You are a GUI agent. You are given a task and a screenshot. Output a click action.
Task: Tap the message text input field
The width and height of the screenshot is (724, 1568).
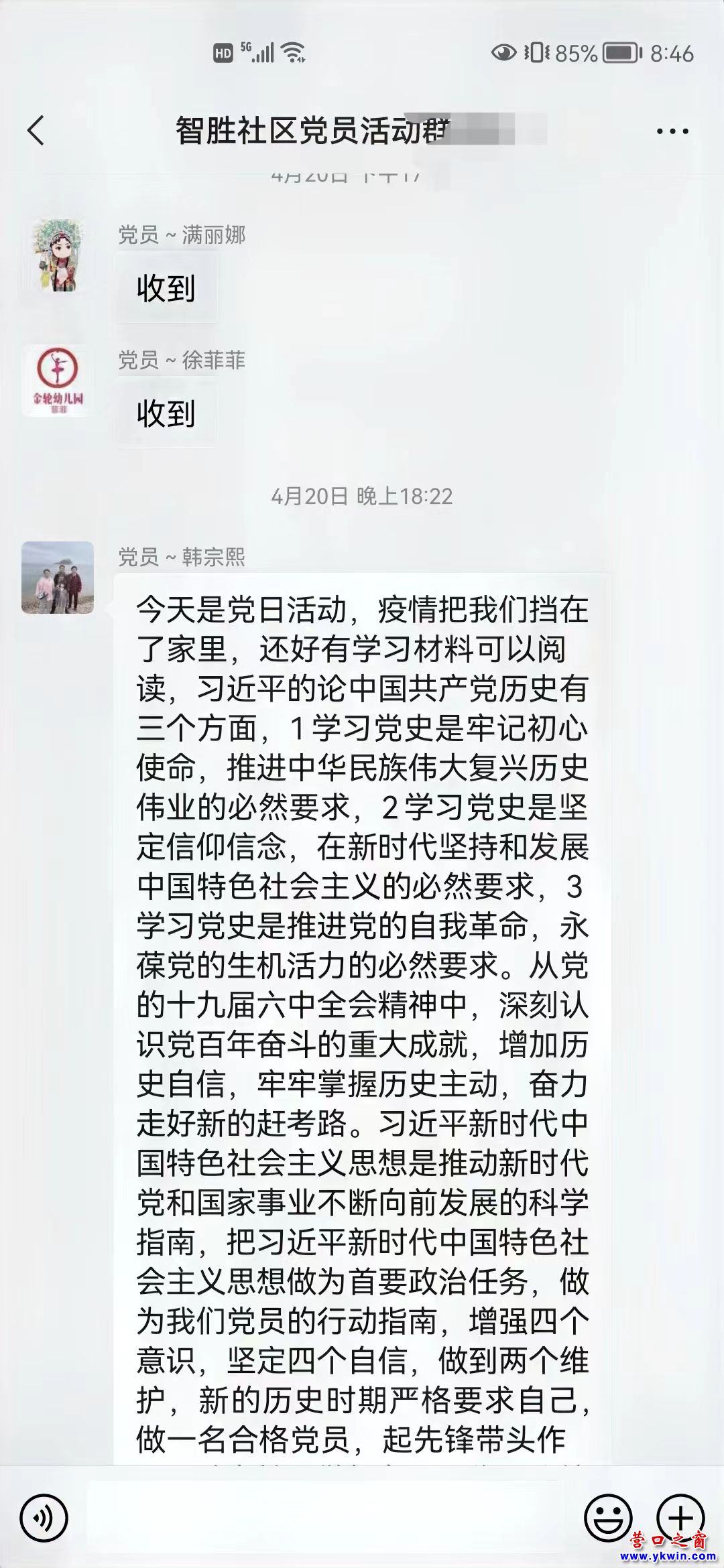(x=326, y=1517)
